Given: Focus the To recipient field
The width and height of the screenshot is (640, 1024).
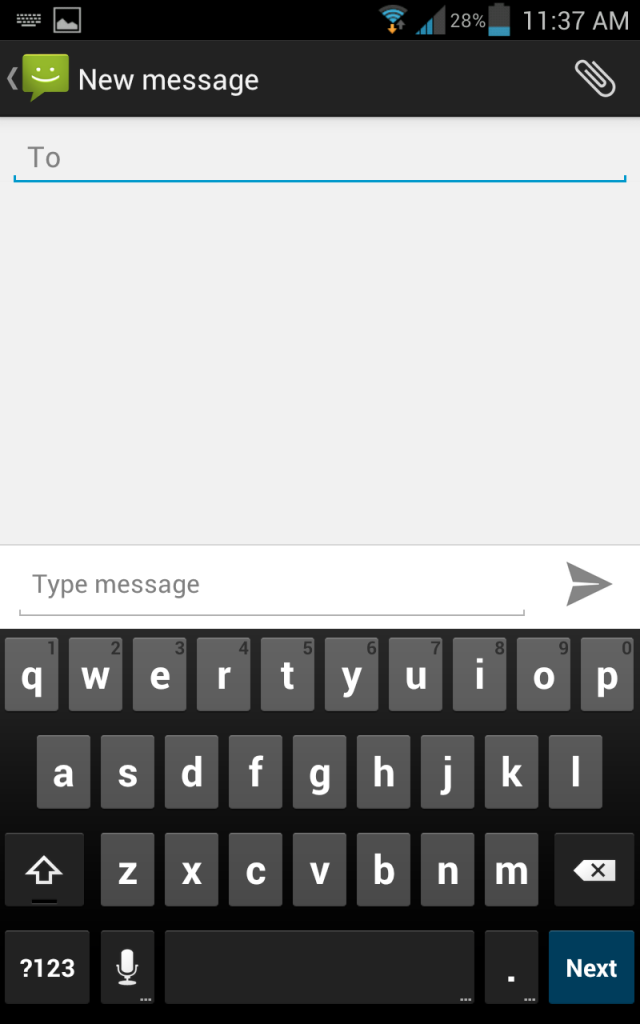Looking at the screenshot, I should coord(319,159).
